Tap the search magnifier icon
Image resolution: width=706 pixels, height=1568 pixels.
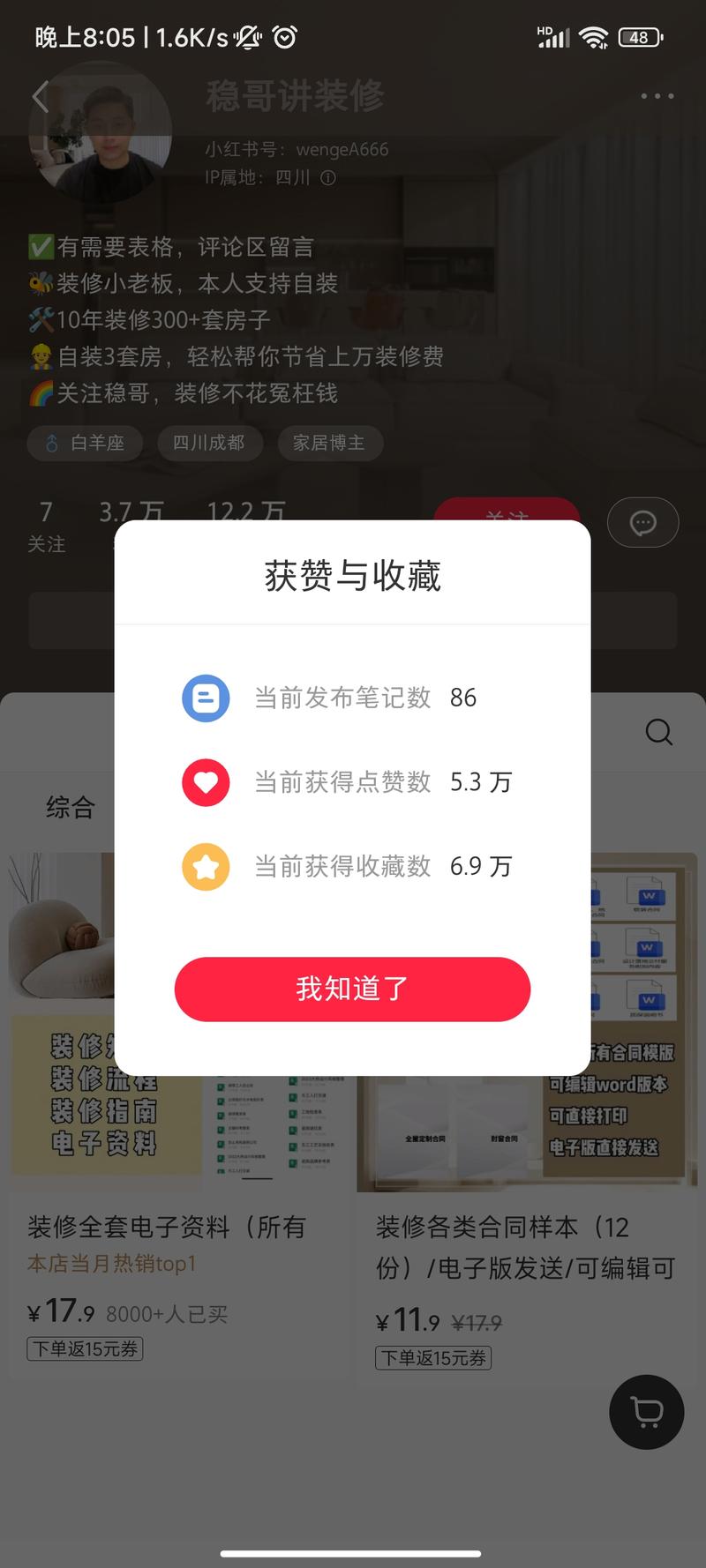658,732
